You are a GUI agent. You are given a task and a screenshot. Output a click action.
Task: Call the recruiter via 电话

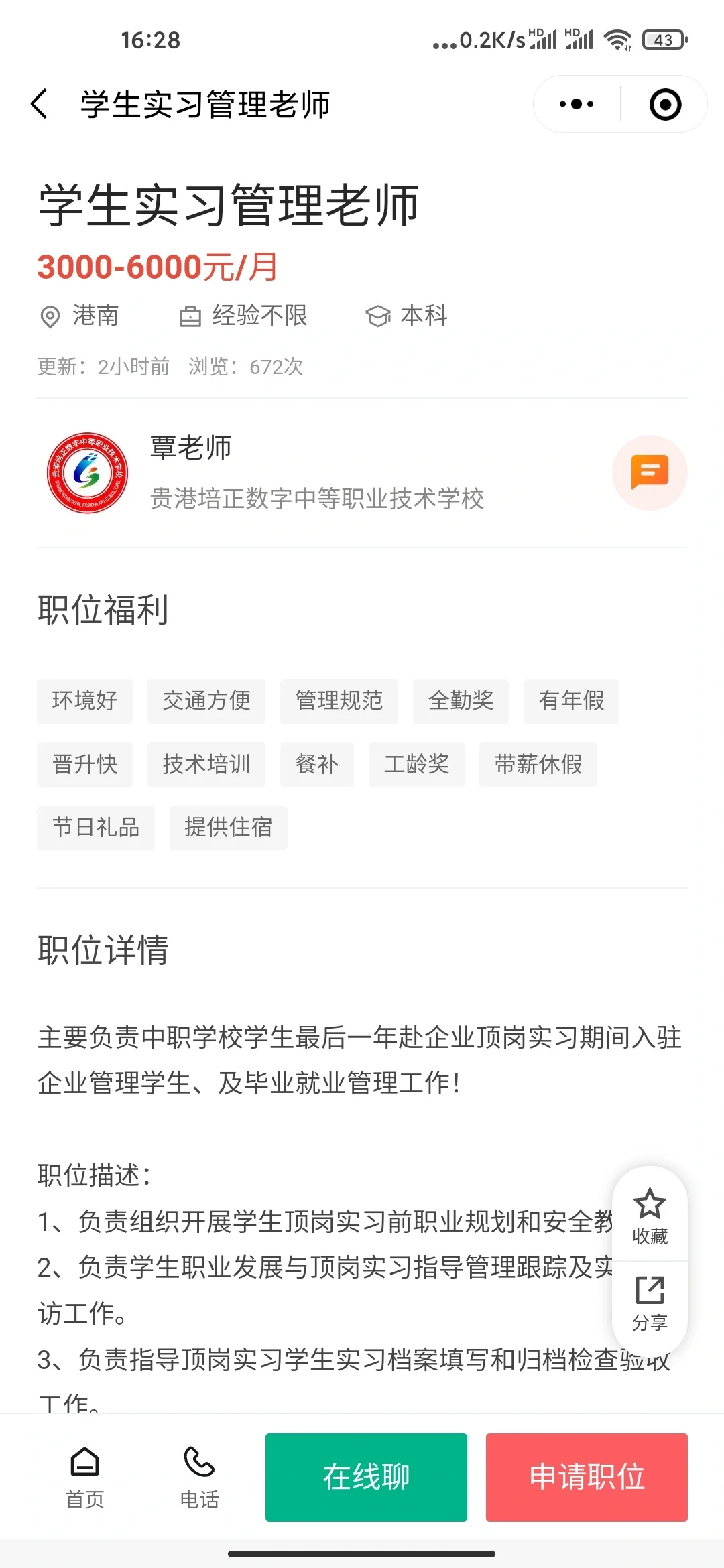coord(199,1478)
